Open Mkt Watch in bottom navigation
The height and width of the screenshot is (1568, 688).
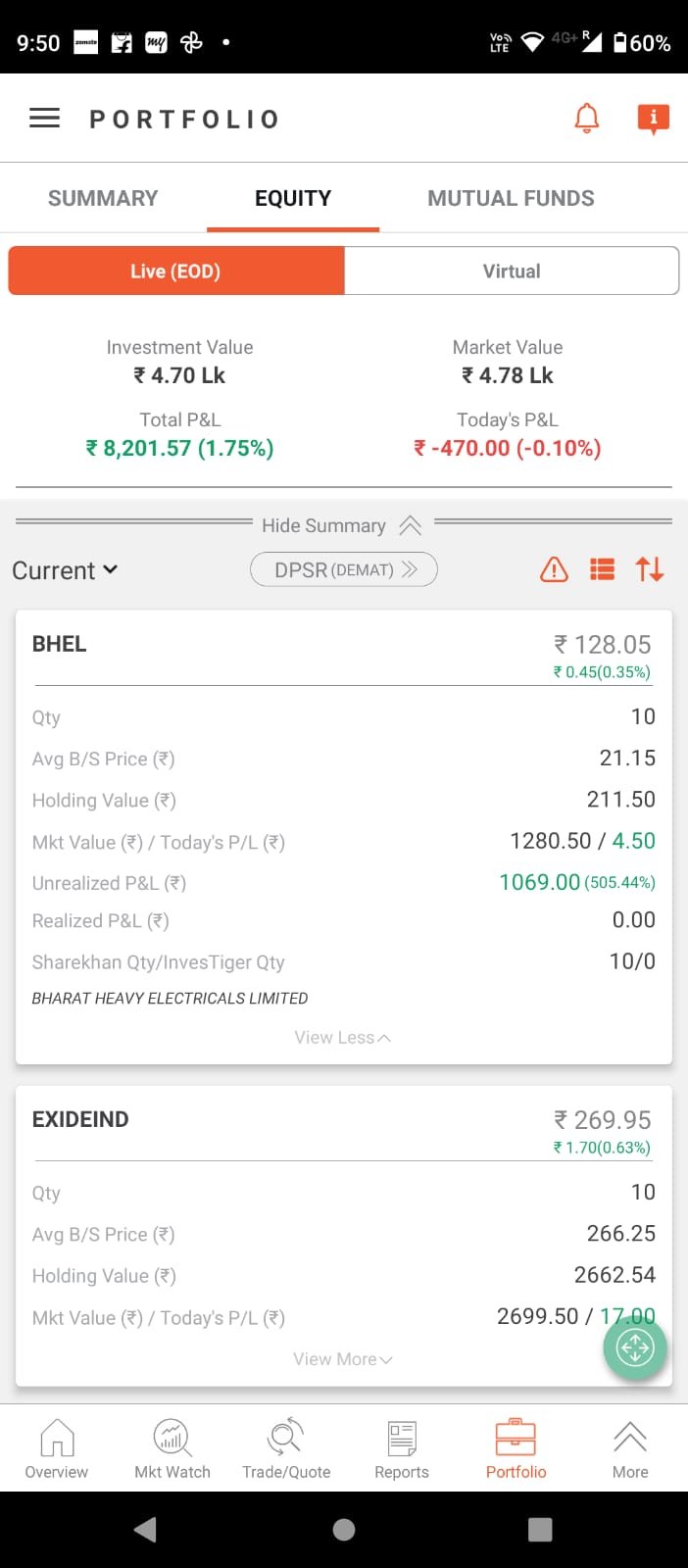(172, 1449)
